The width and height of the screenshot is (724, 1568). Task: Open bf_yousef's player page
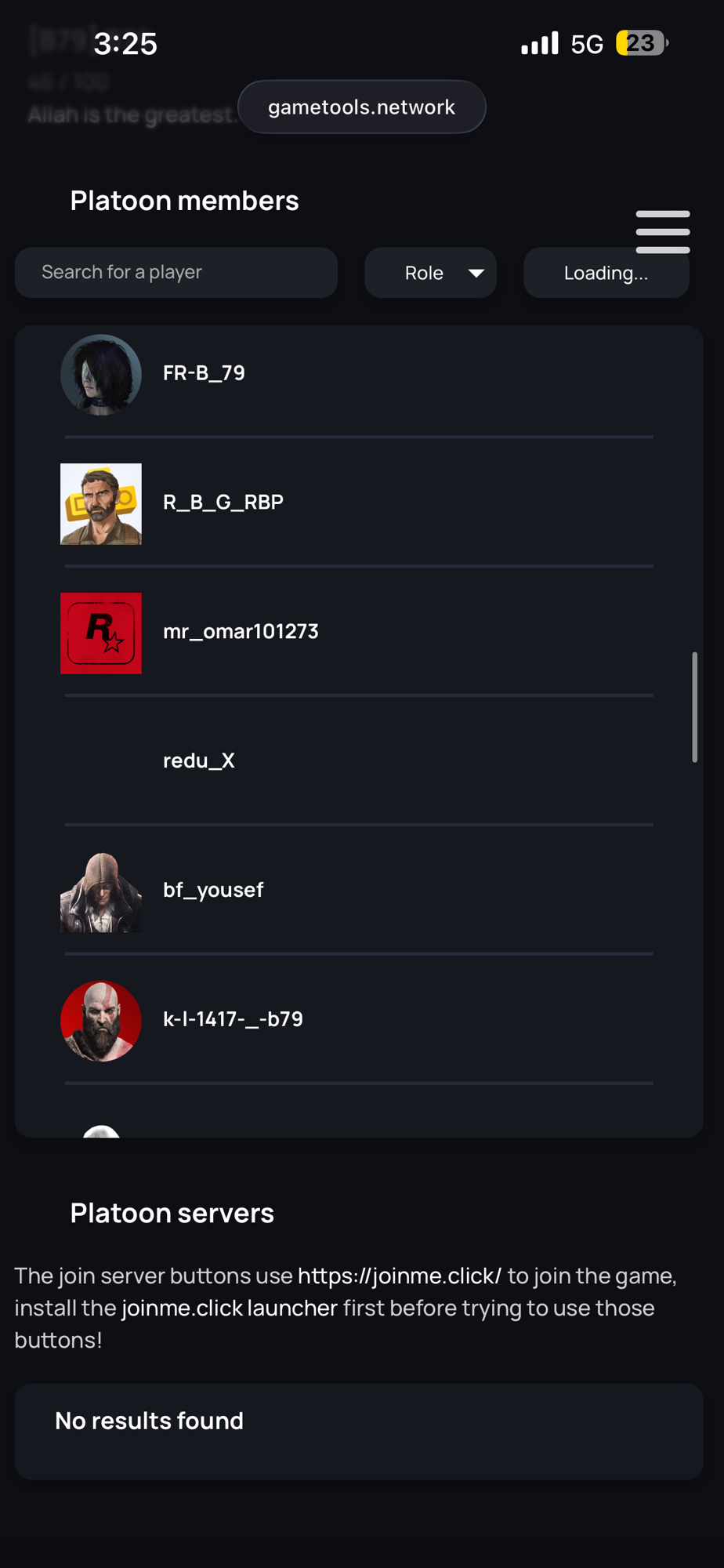212,891
